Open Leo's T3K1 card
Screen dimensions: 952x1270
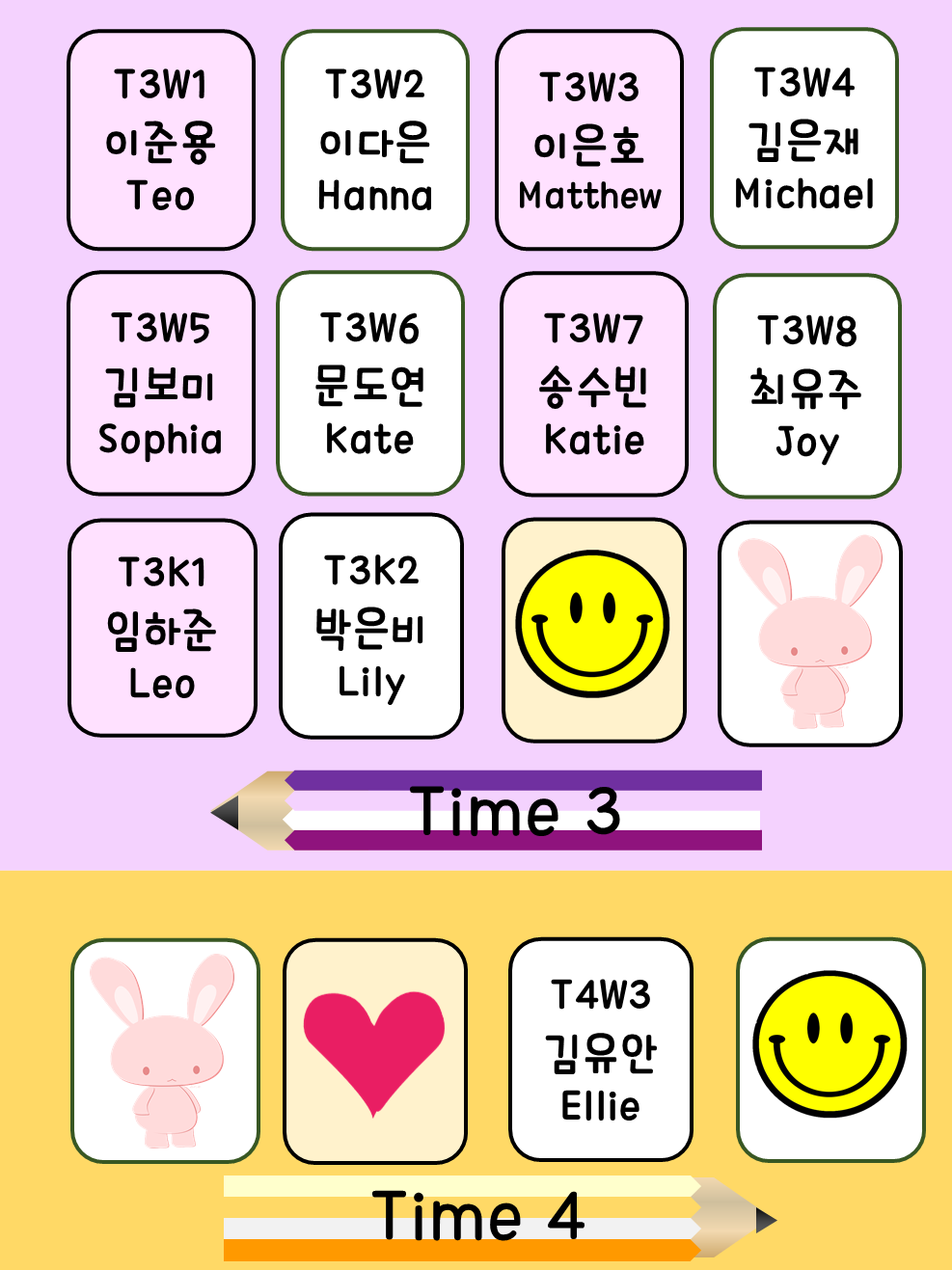pyautogui.click(x=162, y=628)
